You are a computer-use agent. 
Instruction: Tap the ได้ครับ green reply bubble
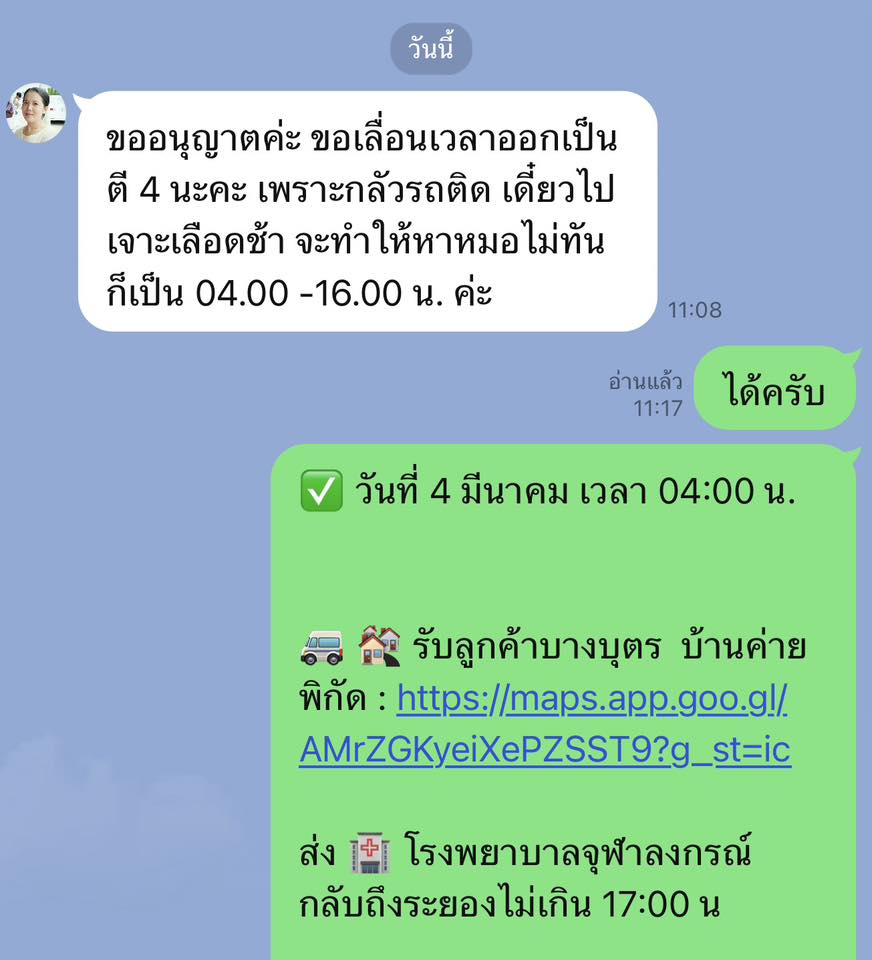point(774,388)
